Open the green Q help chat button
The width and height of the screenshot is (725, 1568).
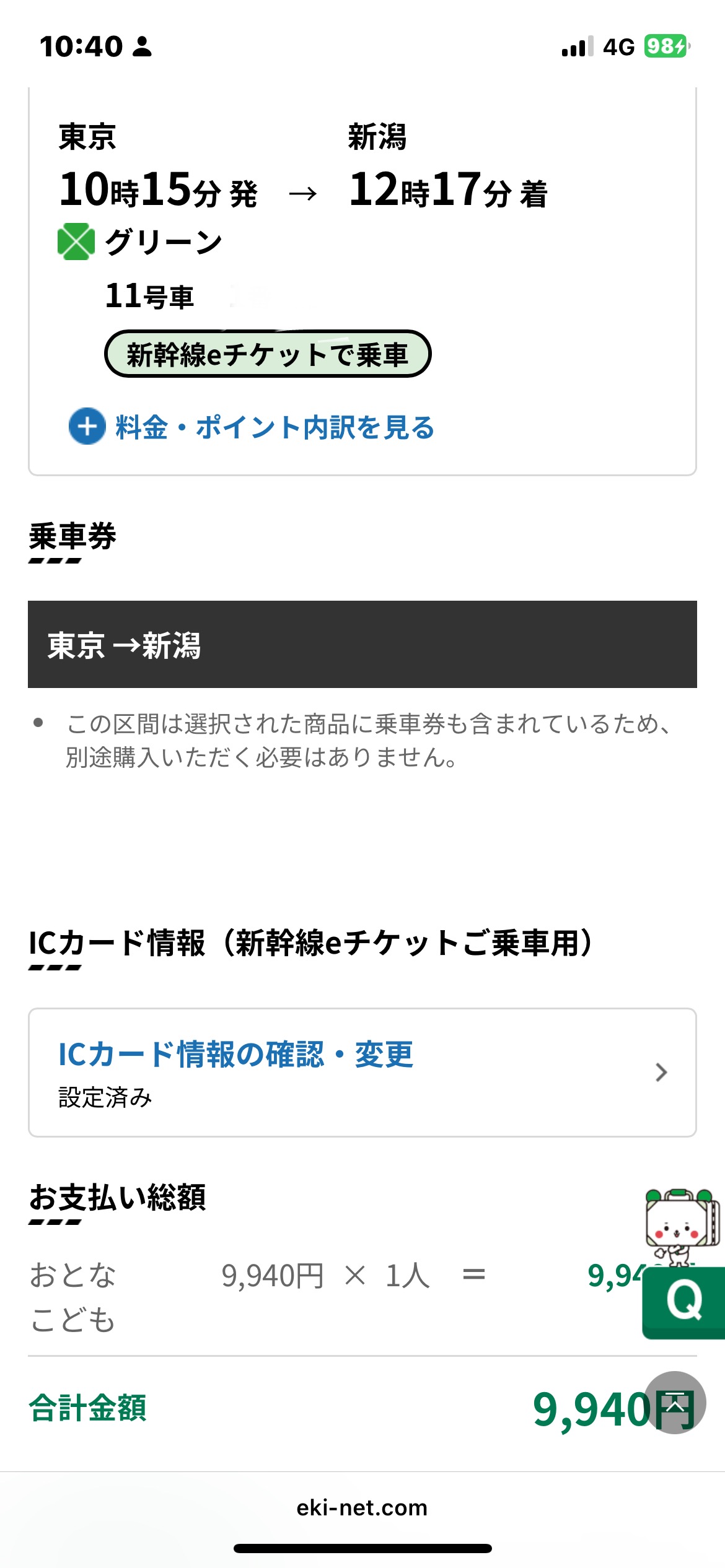[x=683, y=1301]
